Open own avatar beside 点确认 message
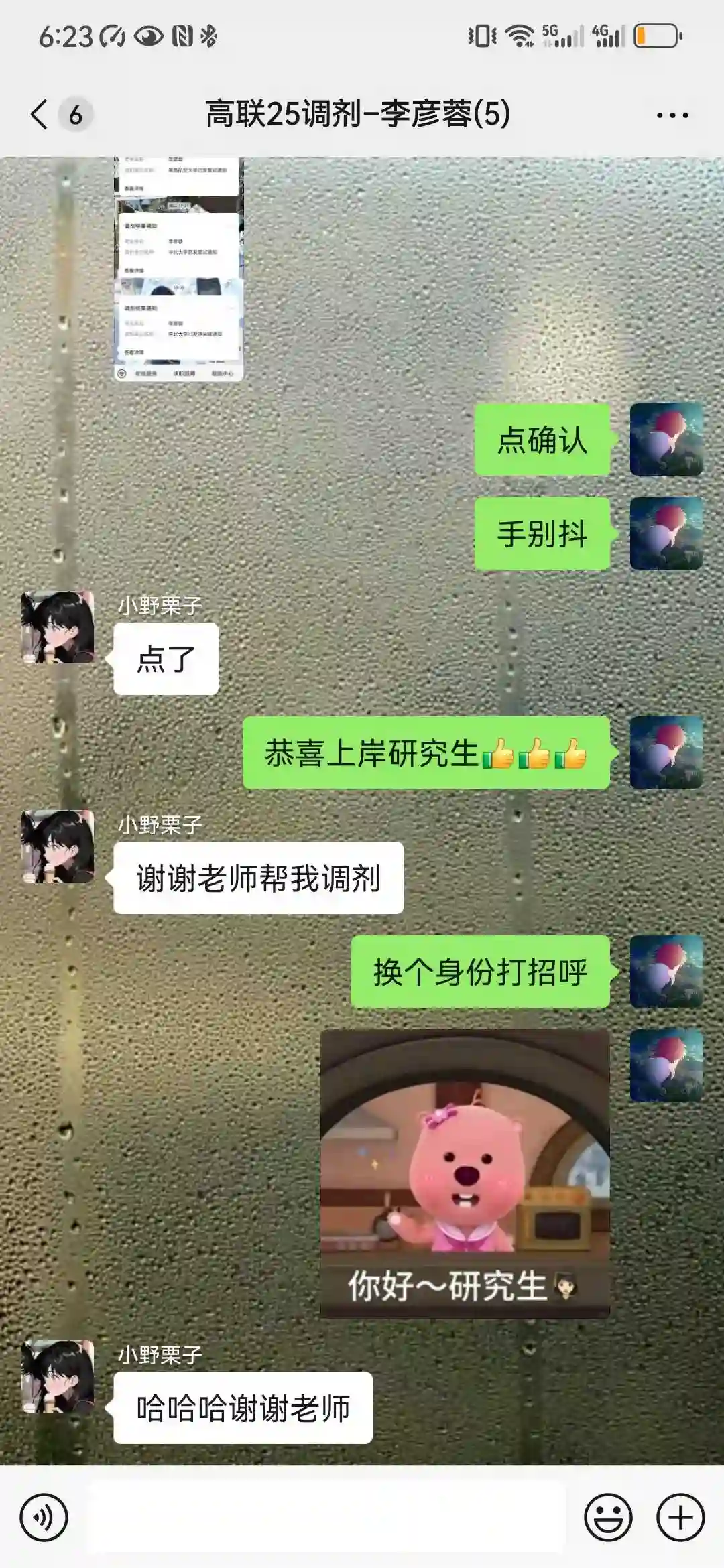 tap(666, 440)
